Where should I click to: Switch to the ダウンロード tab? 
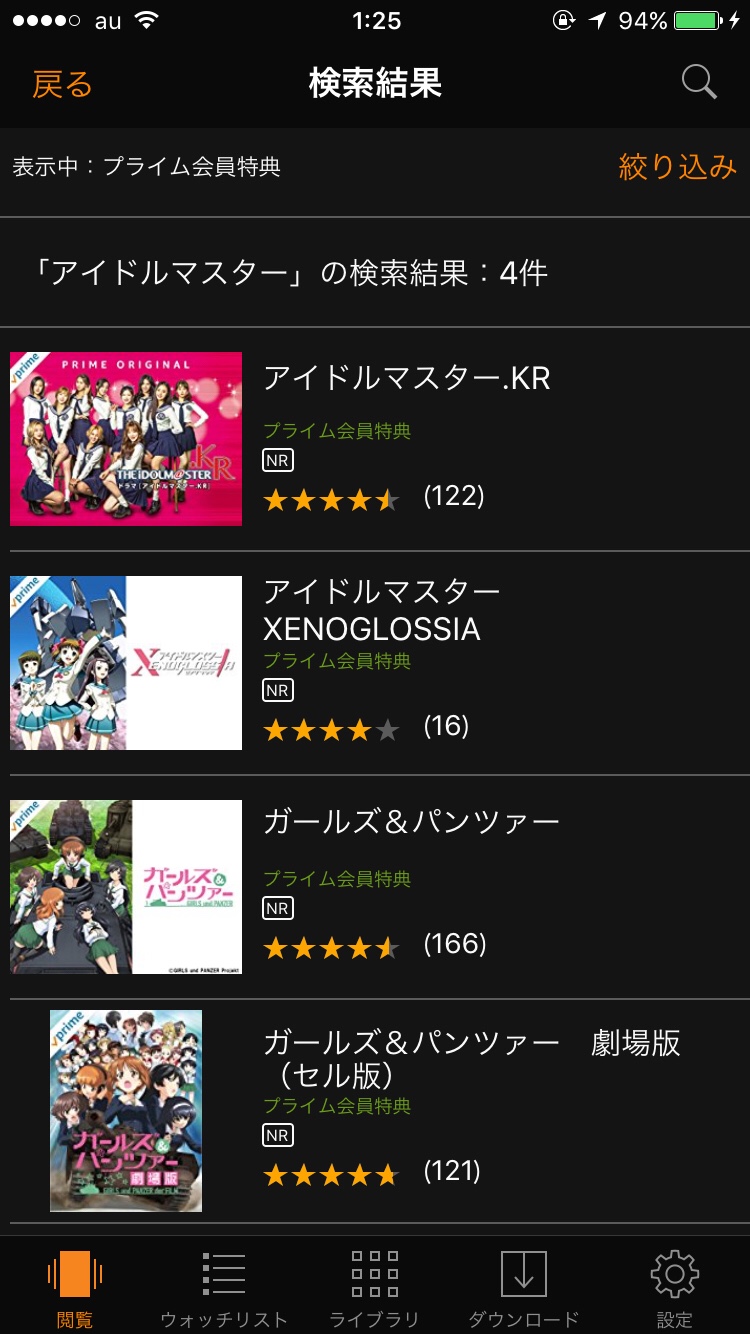(x=524, y=1288)
